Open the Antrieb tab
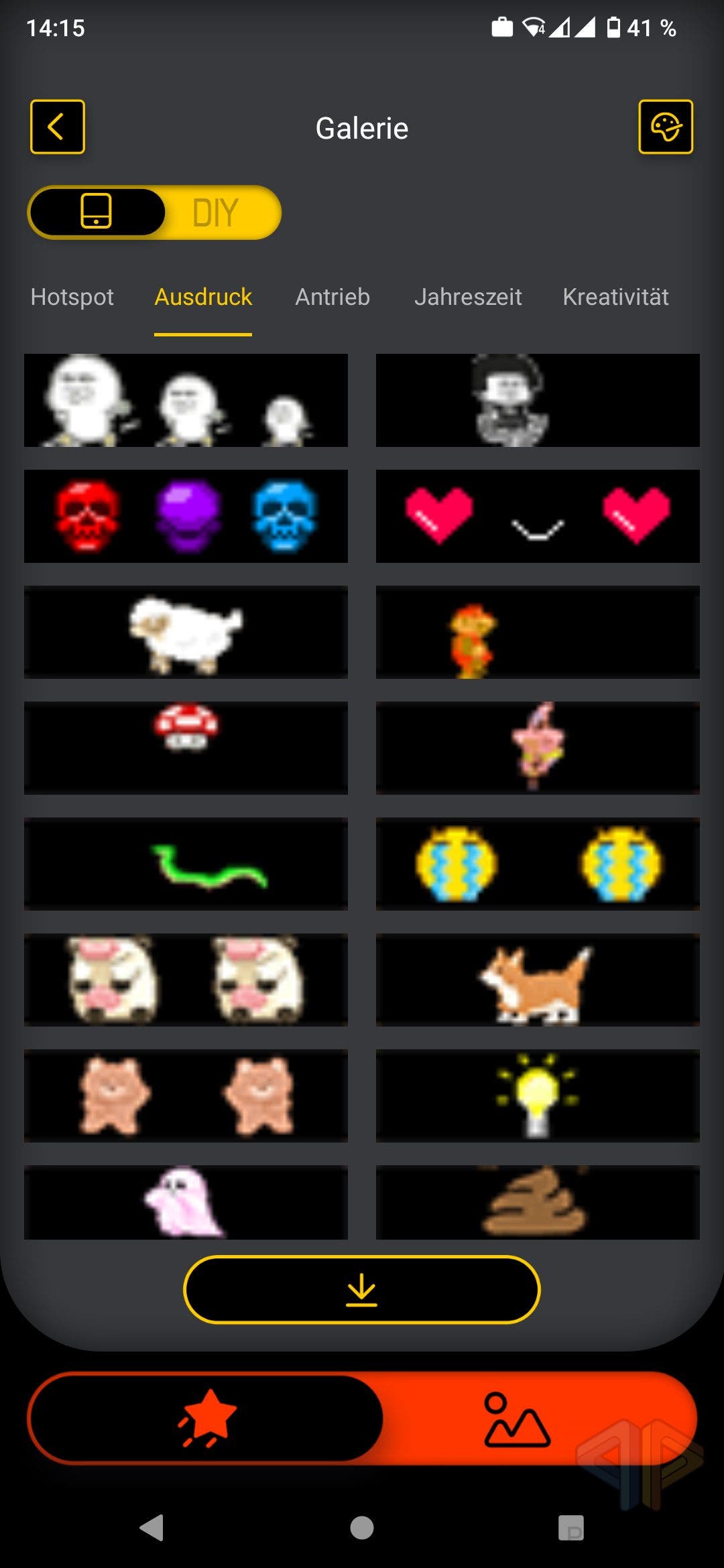 pos(333,296)
